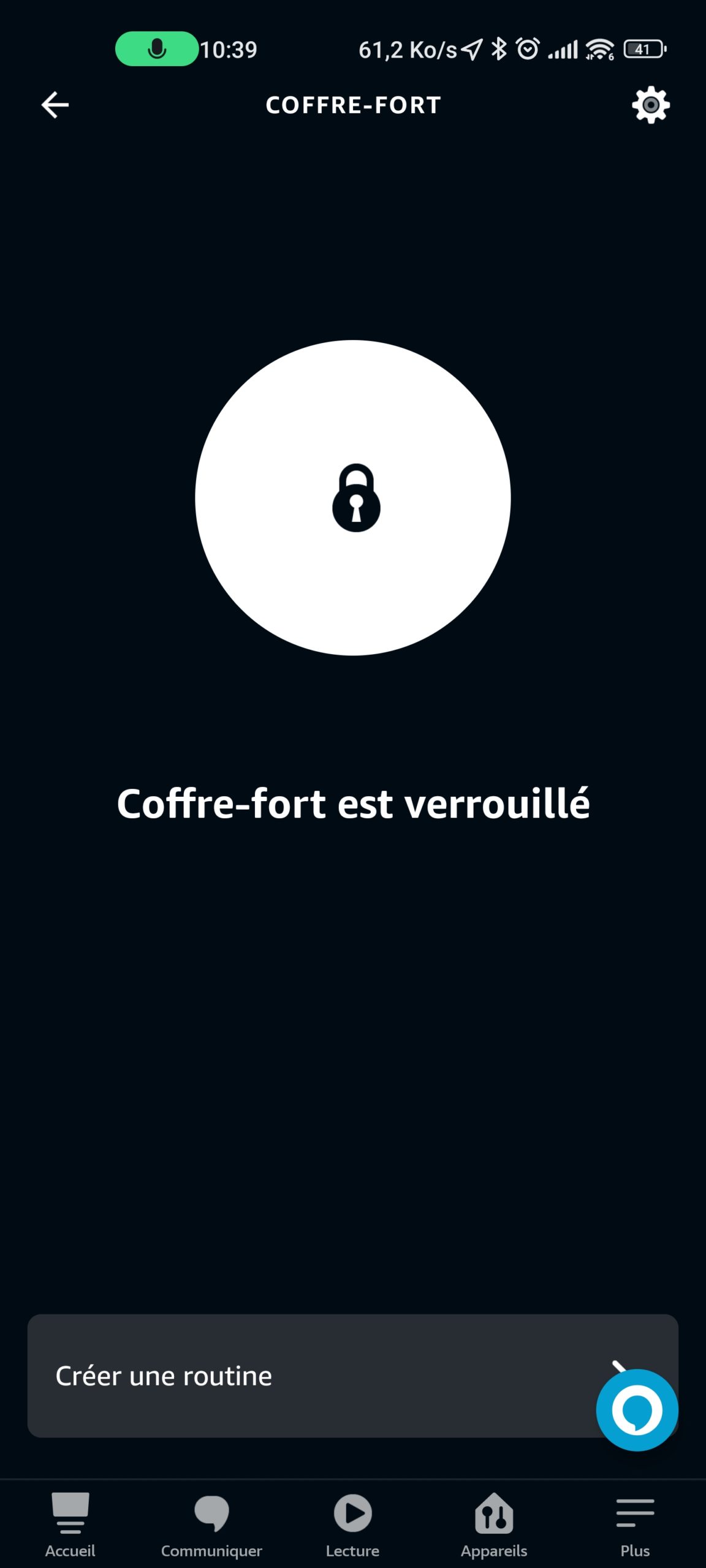Switch to the Lecture tab
The height and width of the screenshot is (1568, 706).
pos(352,1525)
